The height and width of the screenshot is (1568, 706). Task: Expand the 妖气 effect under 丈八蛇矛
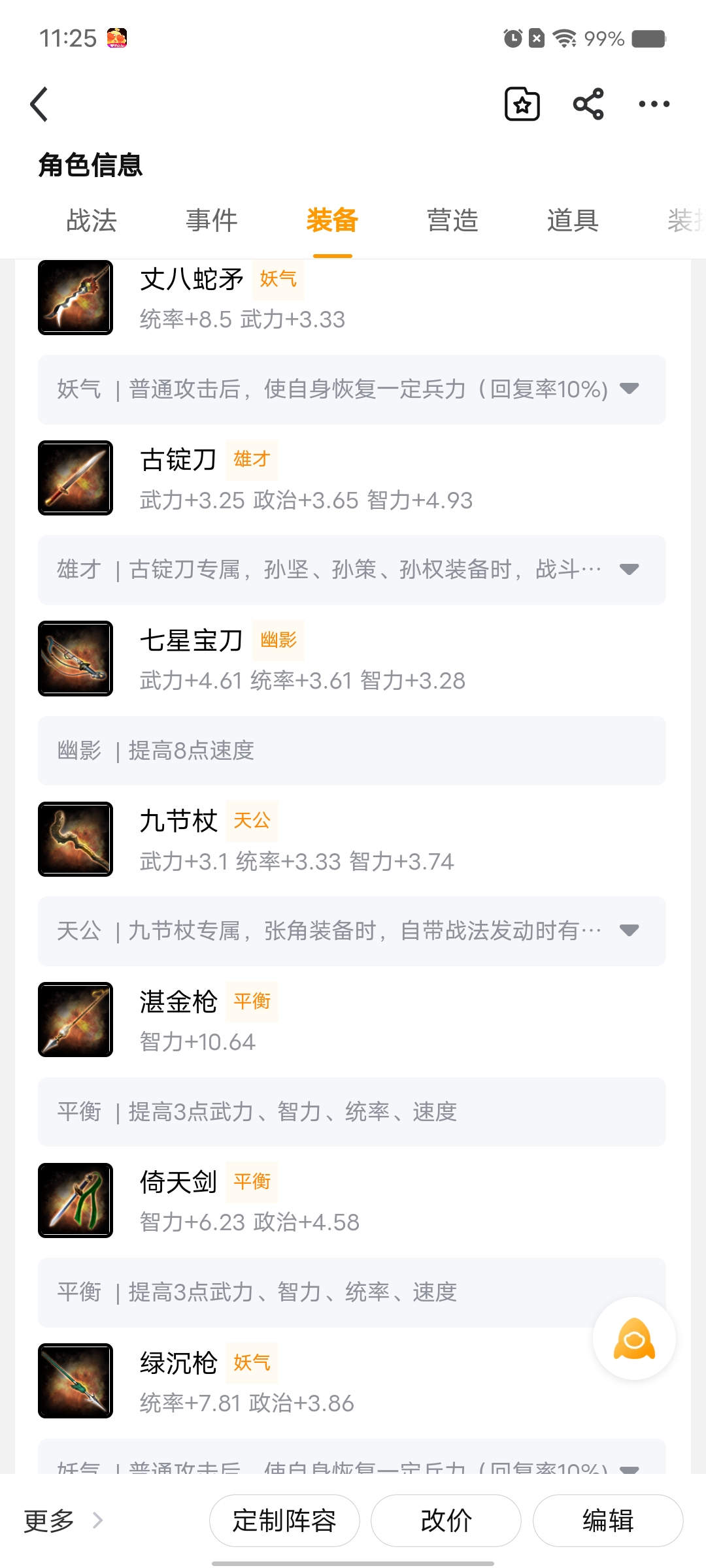[x=629, y=389]
